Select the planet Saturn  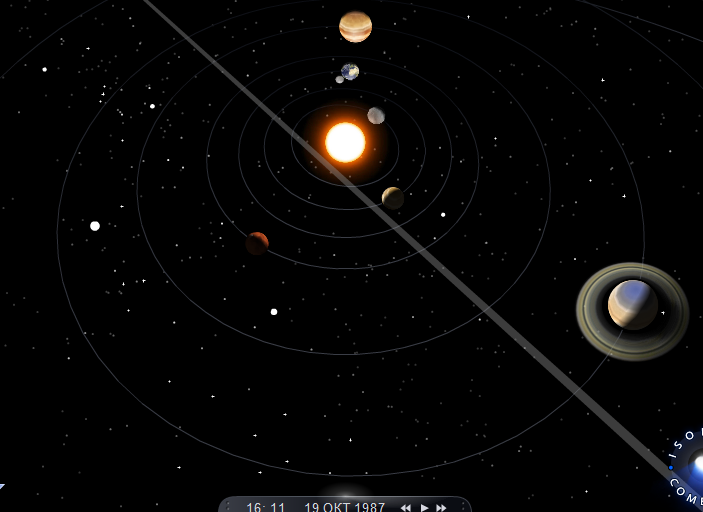[x=632, y=305]
